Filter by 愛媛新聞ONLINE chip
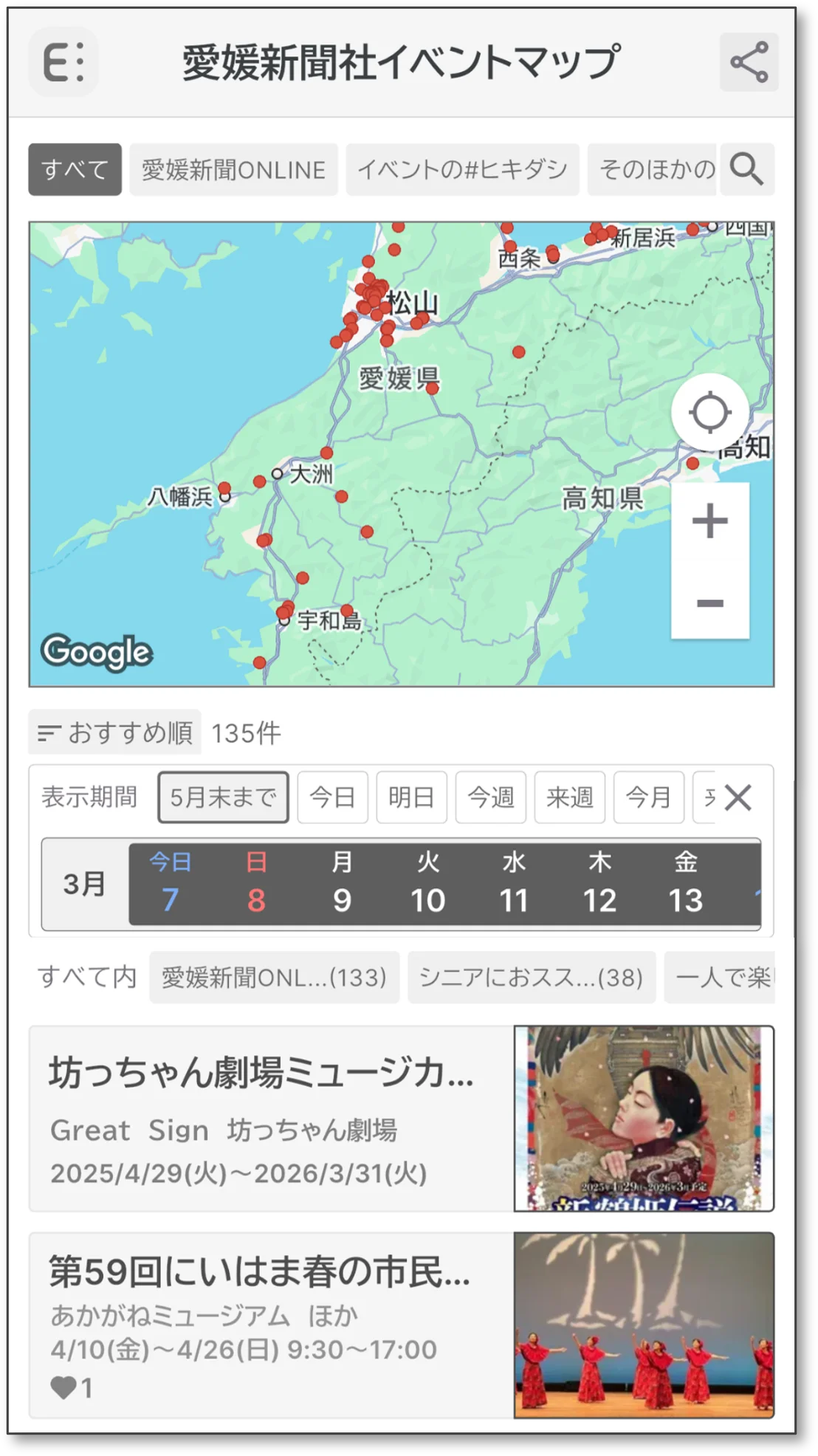818x1456 pixels. (x=233, y=169)
